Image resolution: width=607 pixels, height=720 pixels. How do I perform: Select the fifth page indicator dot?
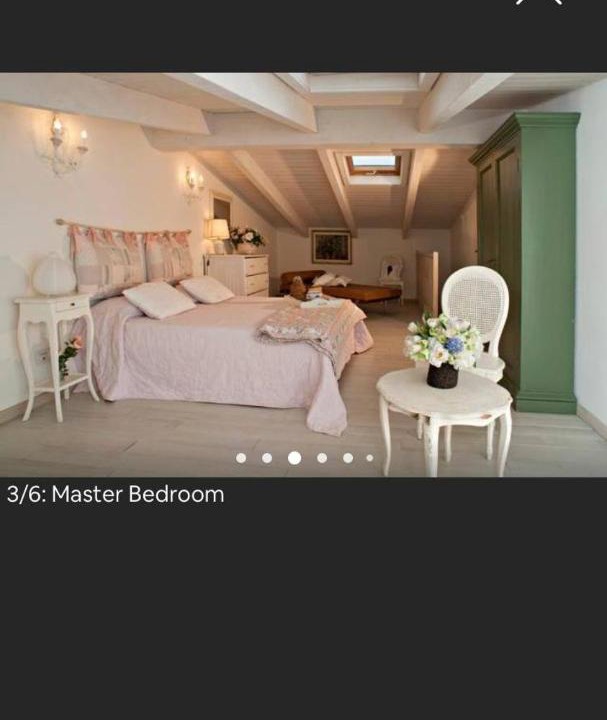(x=348, y=458)
